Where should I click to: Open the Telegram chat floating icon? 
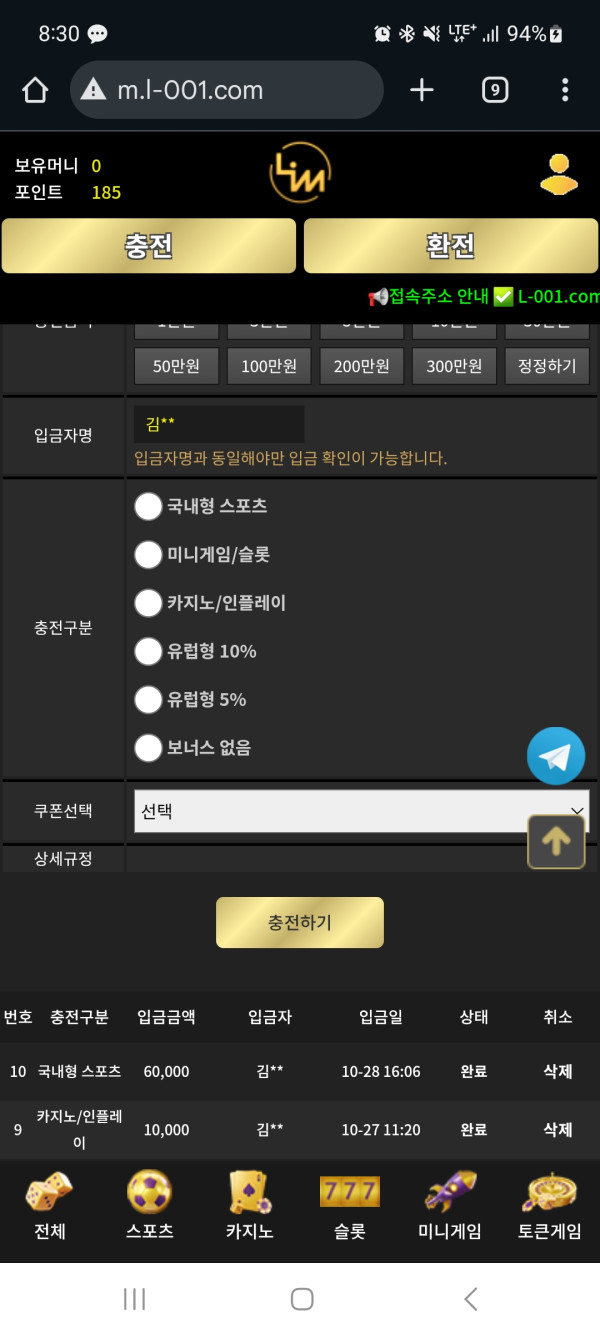pyautogui.click(x=556, y=756)
